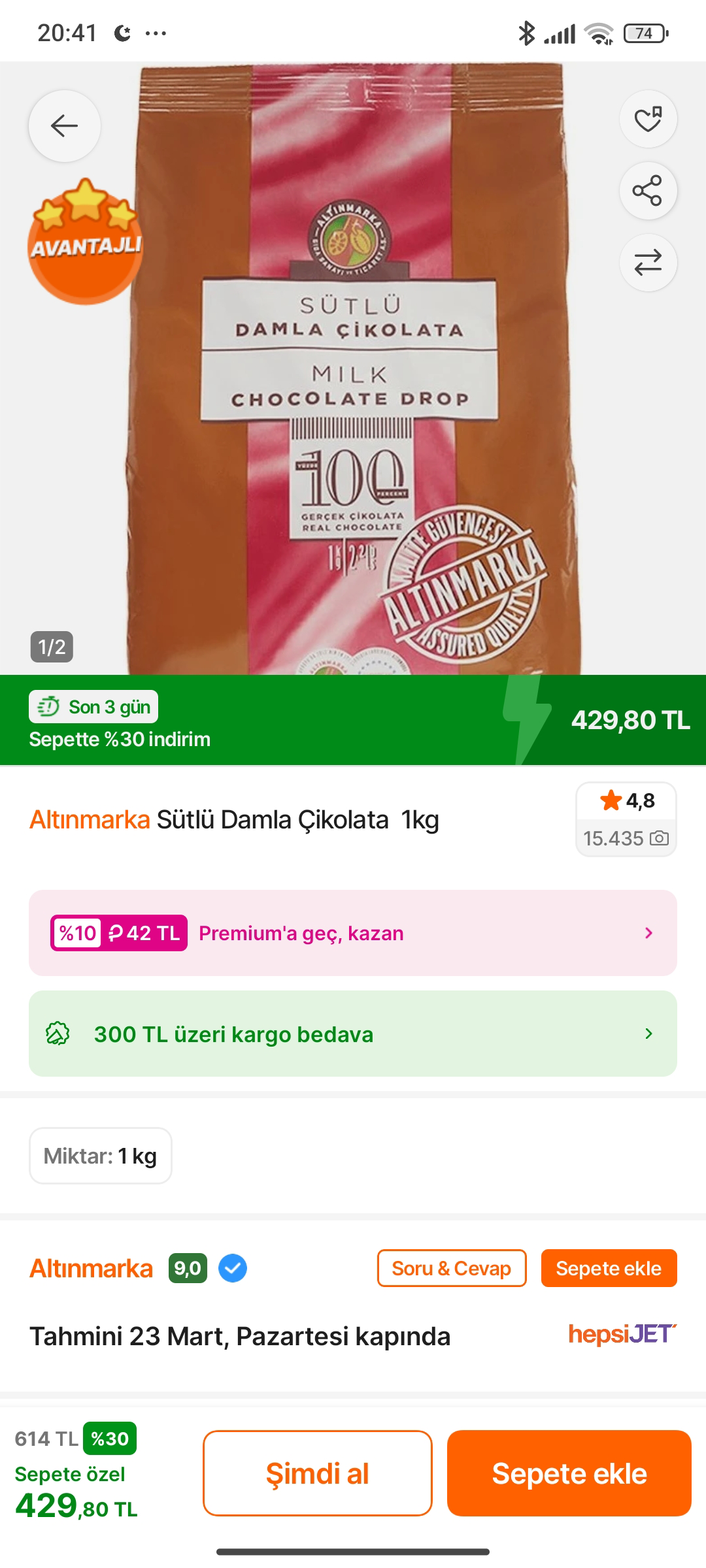This screenshot has height=1568, width=706.
Task: Open 300 TL üzeri kargo bedava details
Action: point(353,1034)
